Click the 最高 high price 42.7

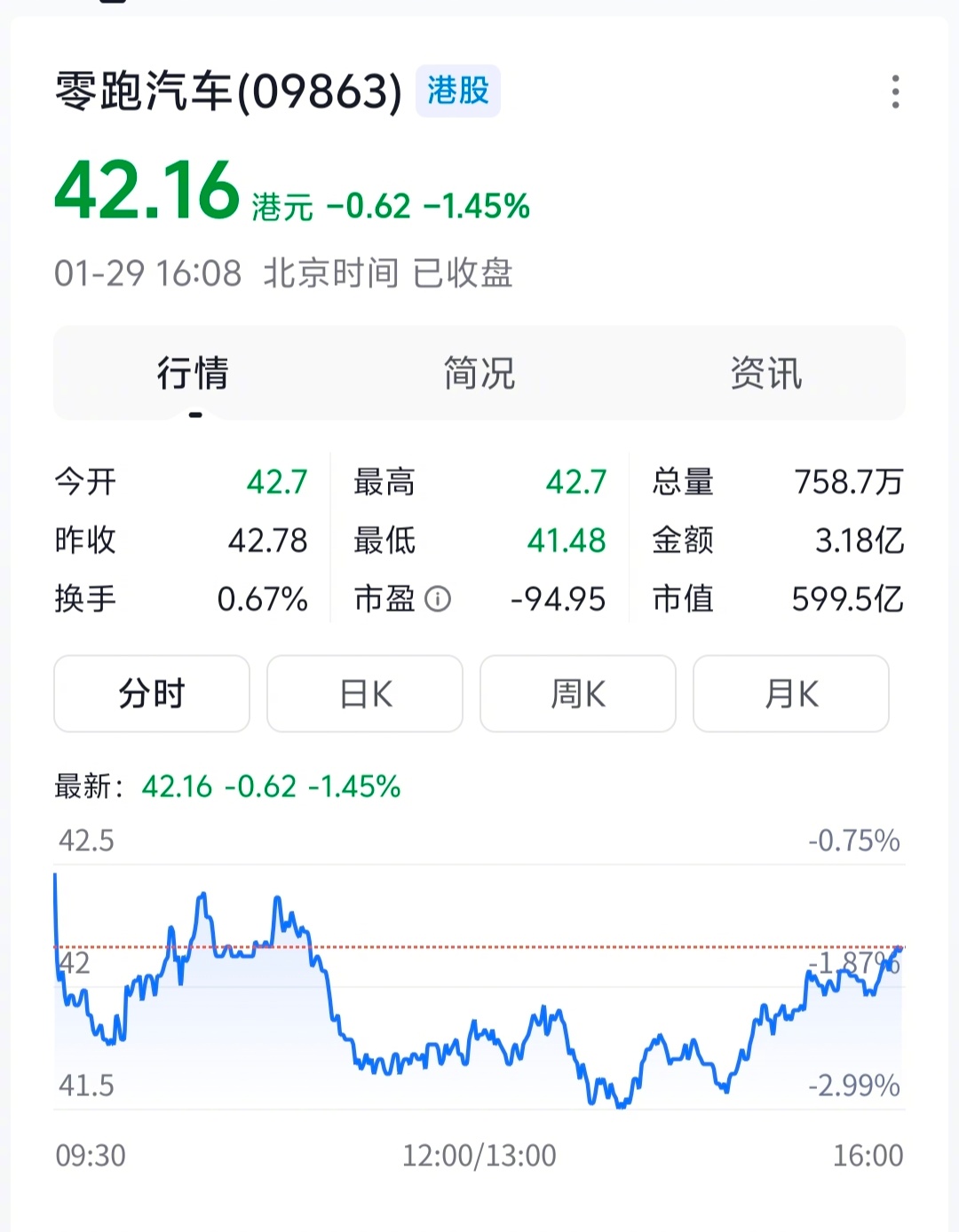click(577, 482)
